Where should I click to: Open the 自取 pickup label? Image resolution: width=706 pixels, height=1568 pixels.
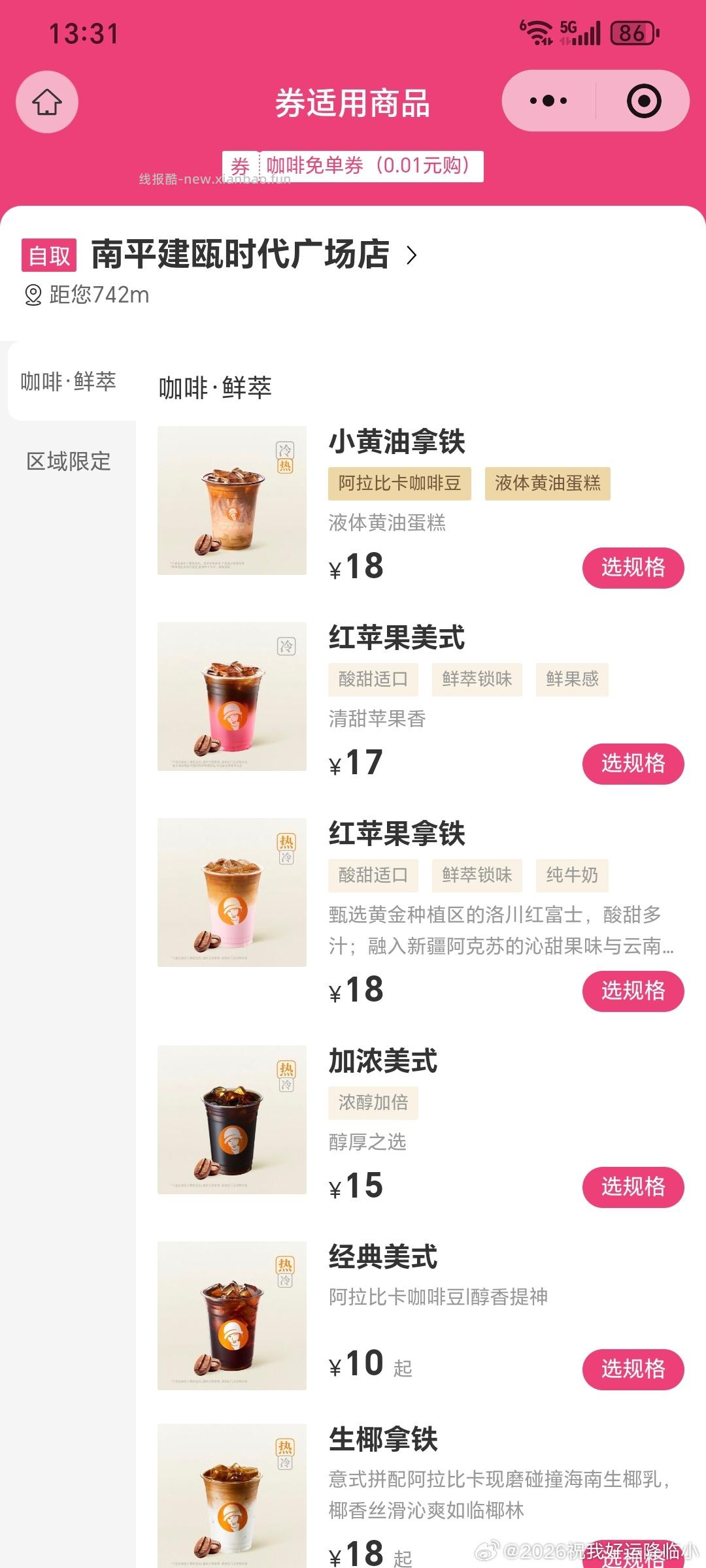[50, 256]
